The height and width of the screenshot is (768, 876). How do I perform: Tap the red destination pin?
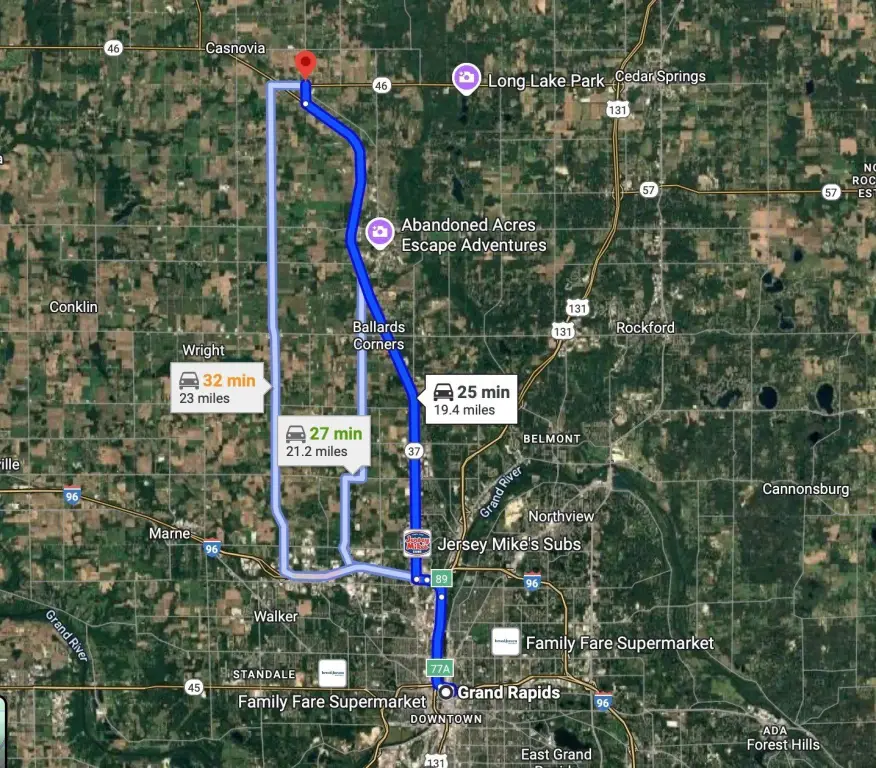(x=306, y=64)
